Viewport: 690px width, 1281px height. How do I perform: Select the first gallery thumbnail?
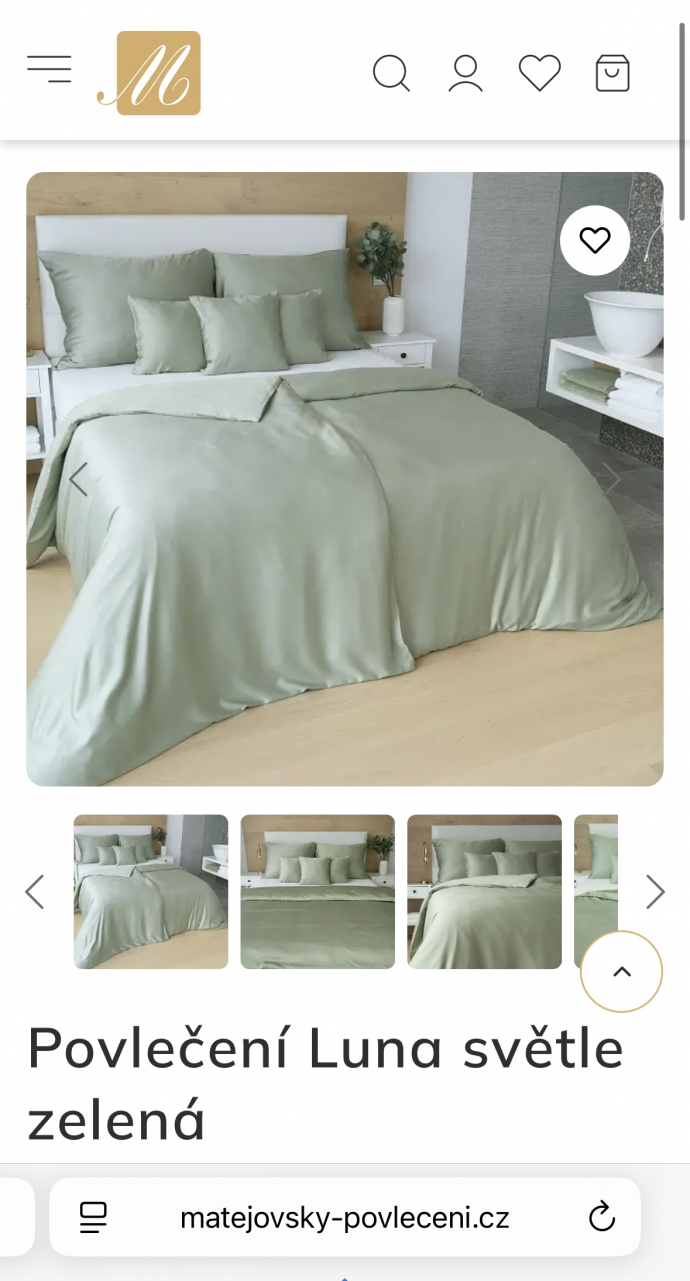pos(151,891)
